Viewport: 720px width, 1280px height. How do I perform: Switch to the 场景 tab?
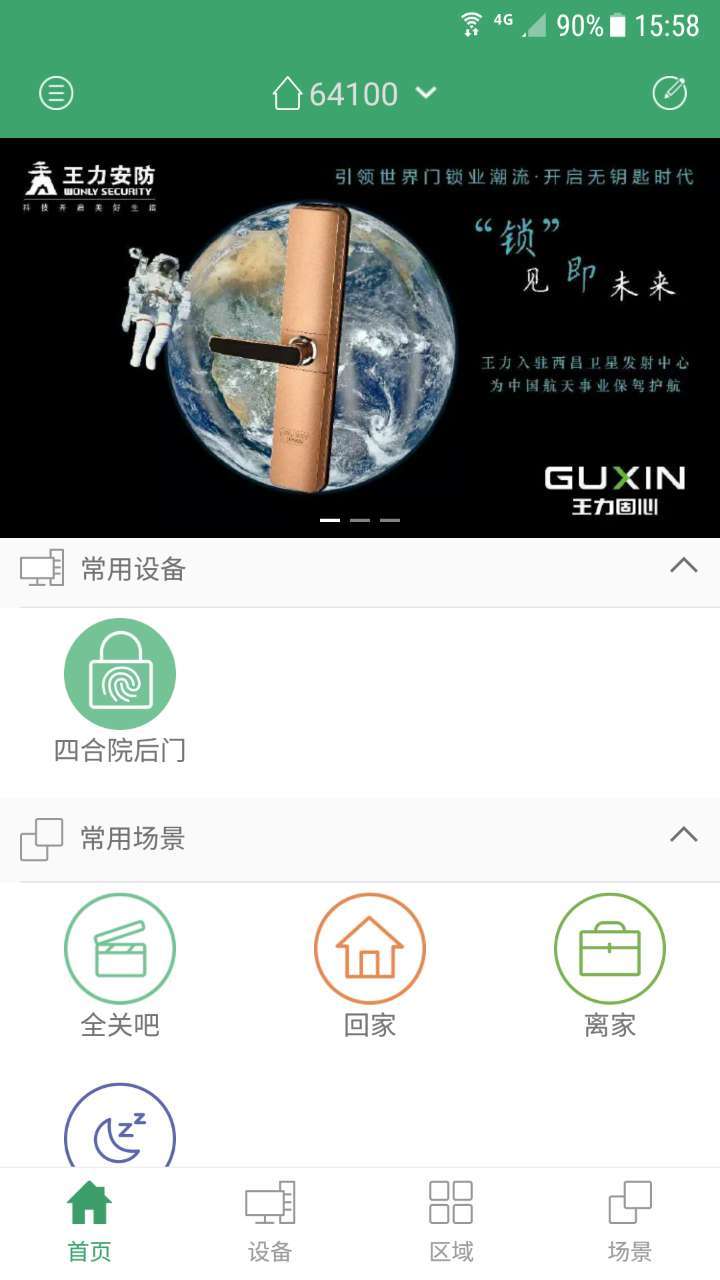point(630,1221)
